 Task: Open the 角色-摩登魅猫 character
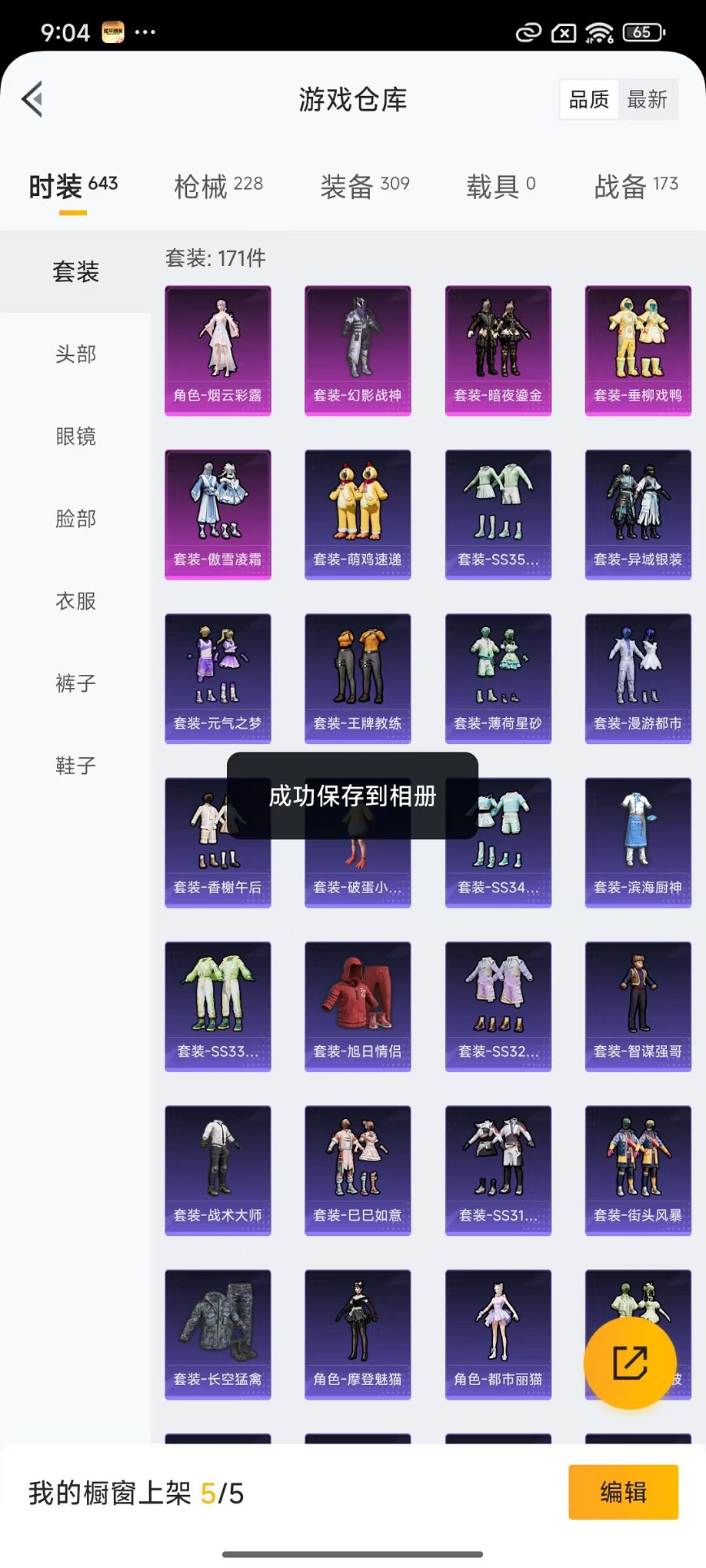coord(358,1334)
